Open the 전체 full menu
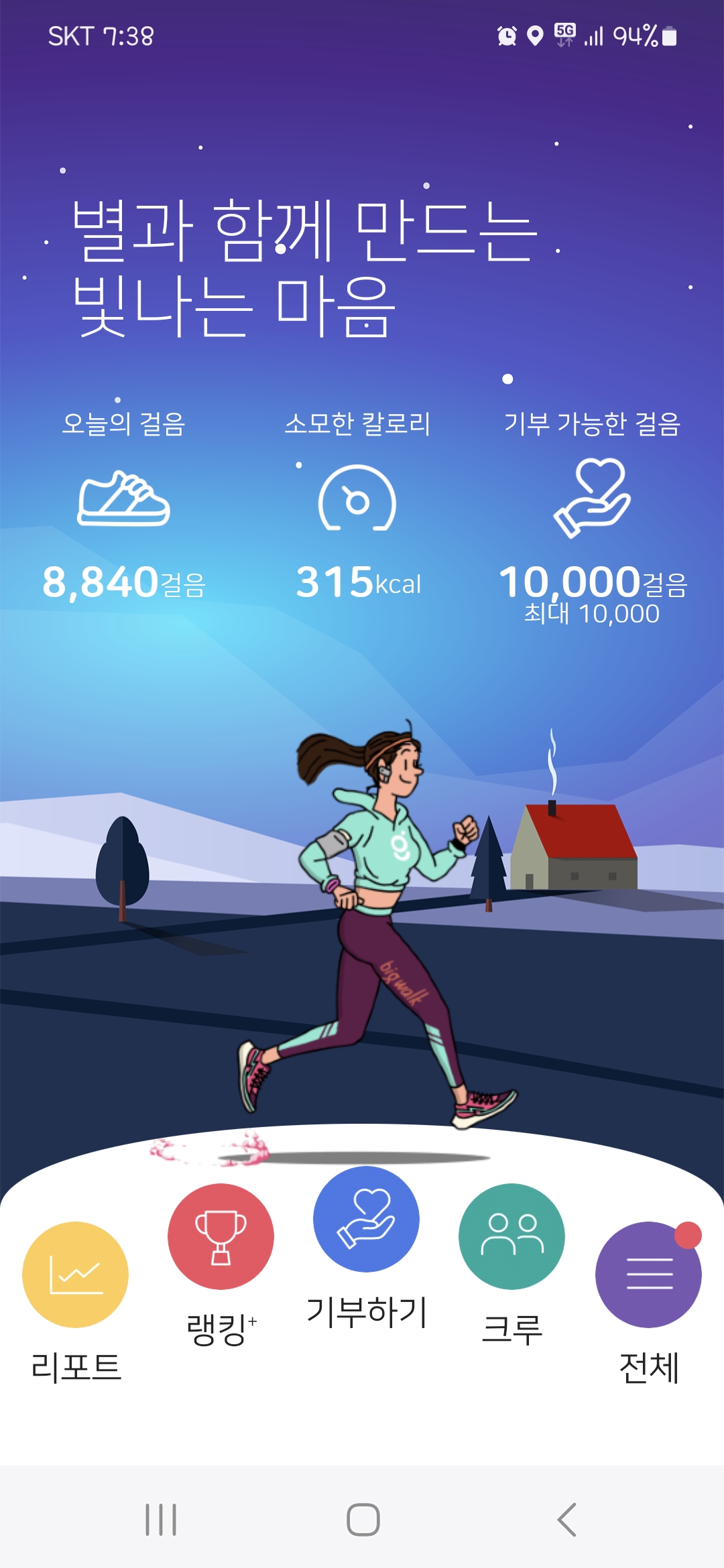This screenshot has width=724, height=1568. (x=648, y=1275)
